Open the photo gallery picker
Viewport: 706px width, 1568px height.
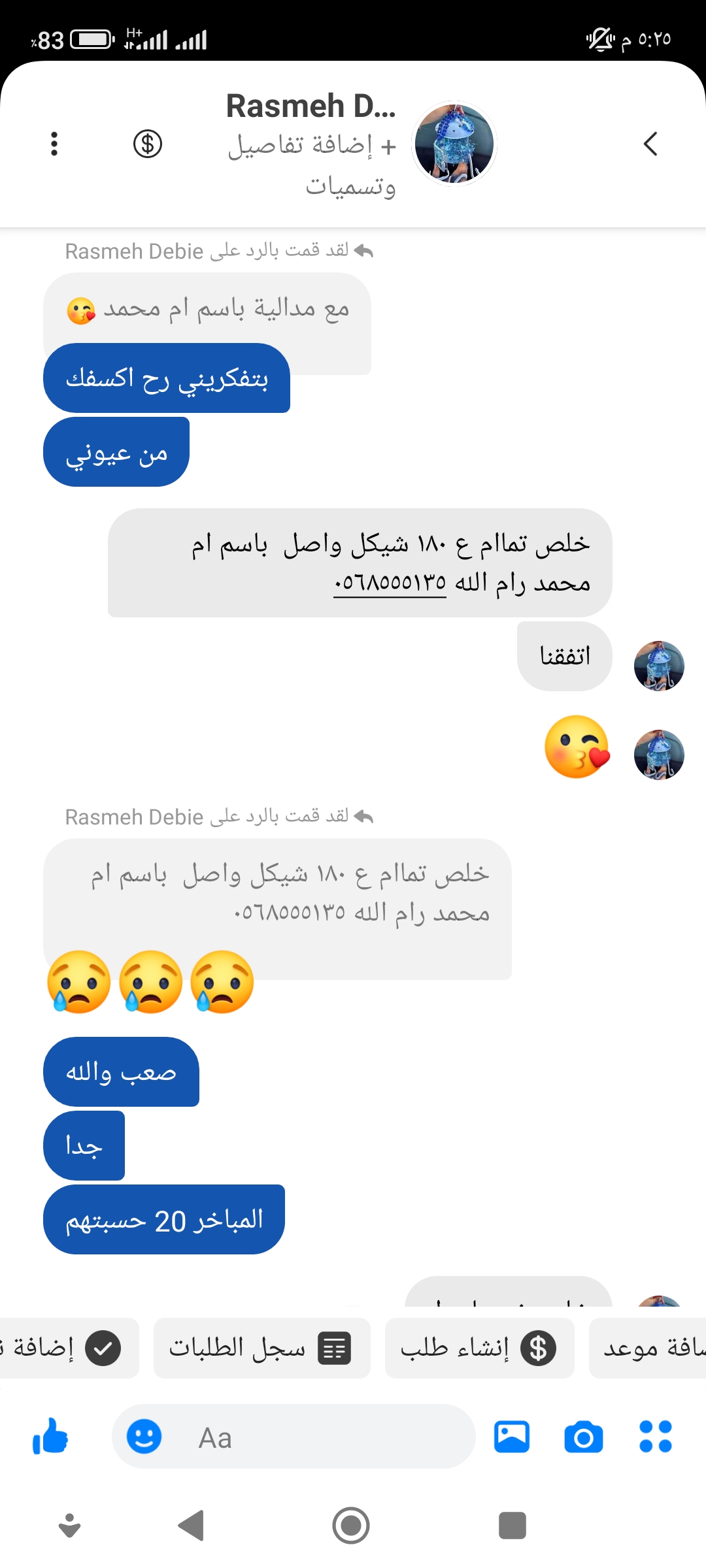point(511,1437)
